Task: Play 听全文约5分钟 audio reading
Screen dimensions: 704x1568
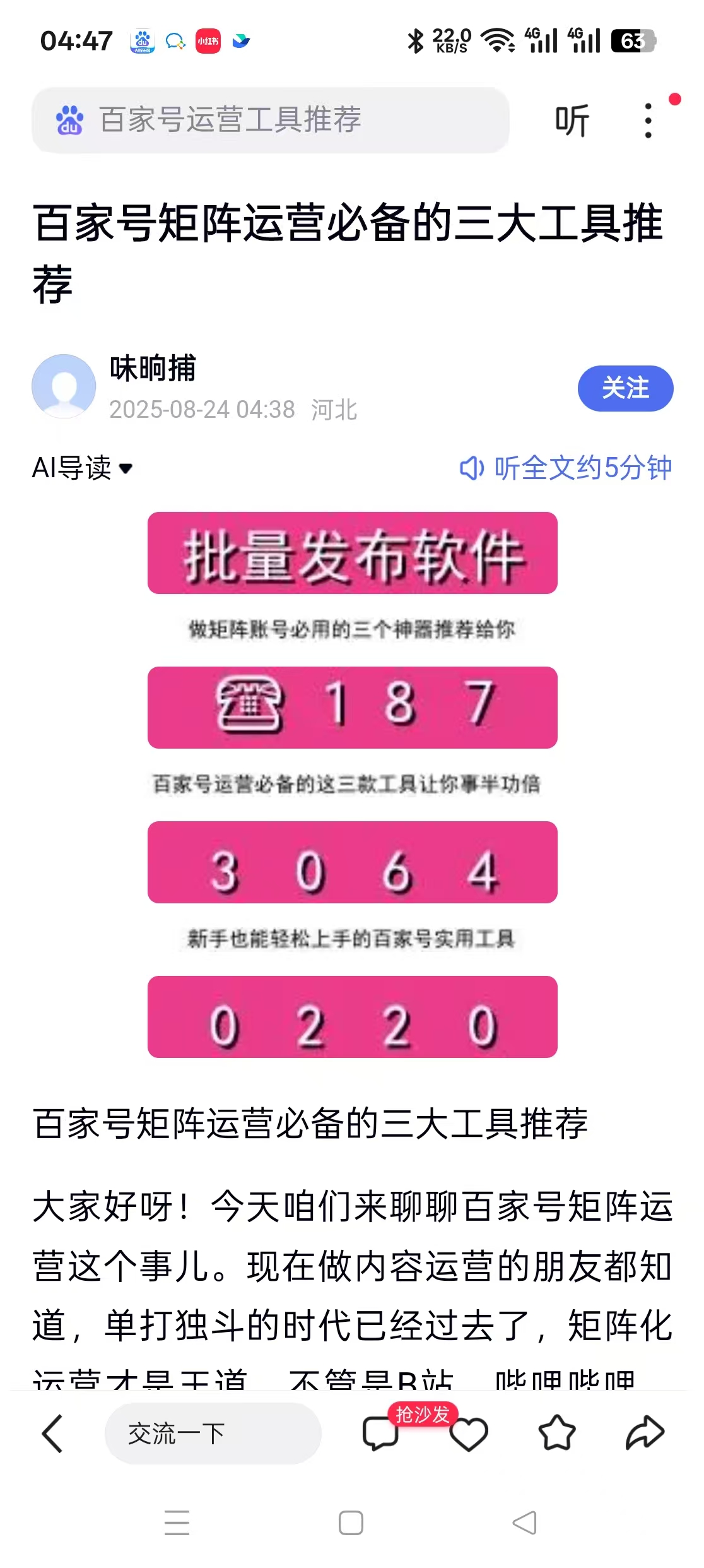Action: click(x=566, y=468)
